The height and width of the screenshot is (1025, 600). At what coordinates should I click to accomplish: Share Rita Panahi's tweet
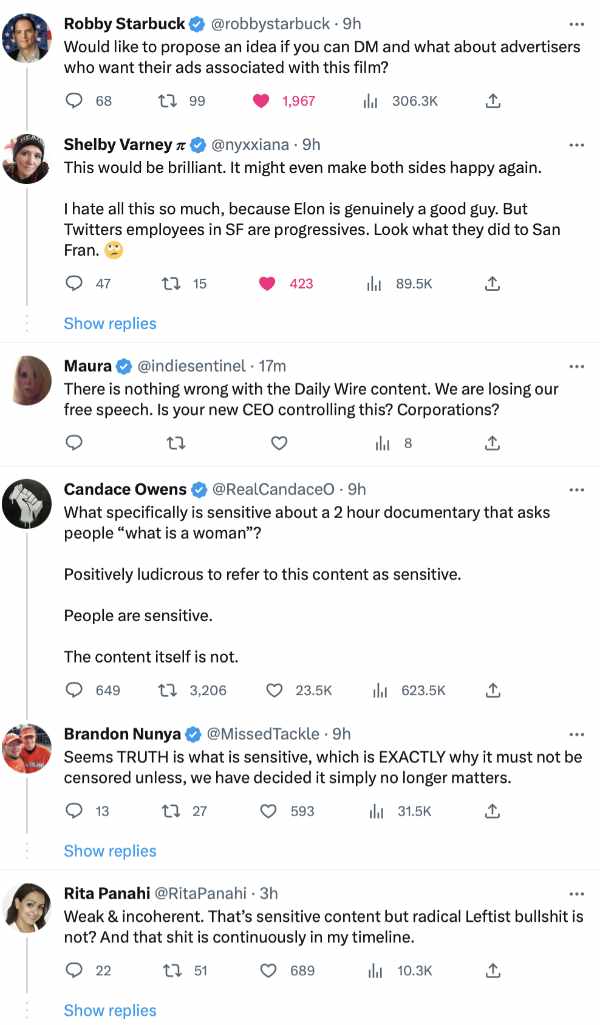tap(493, 971)
